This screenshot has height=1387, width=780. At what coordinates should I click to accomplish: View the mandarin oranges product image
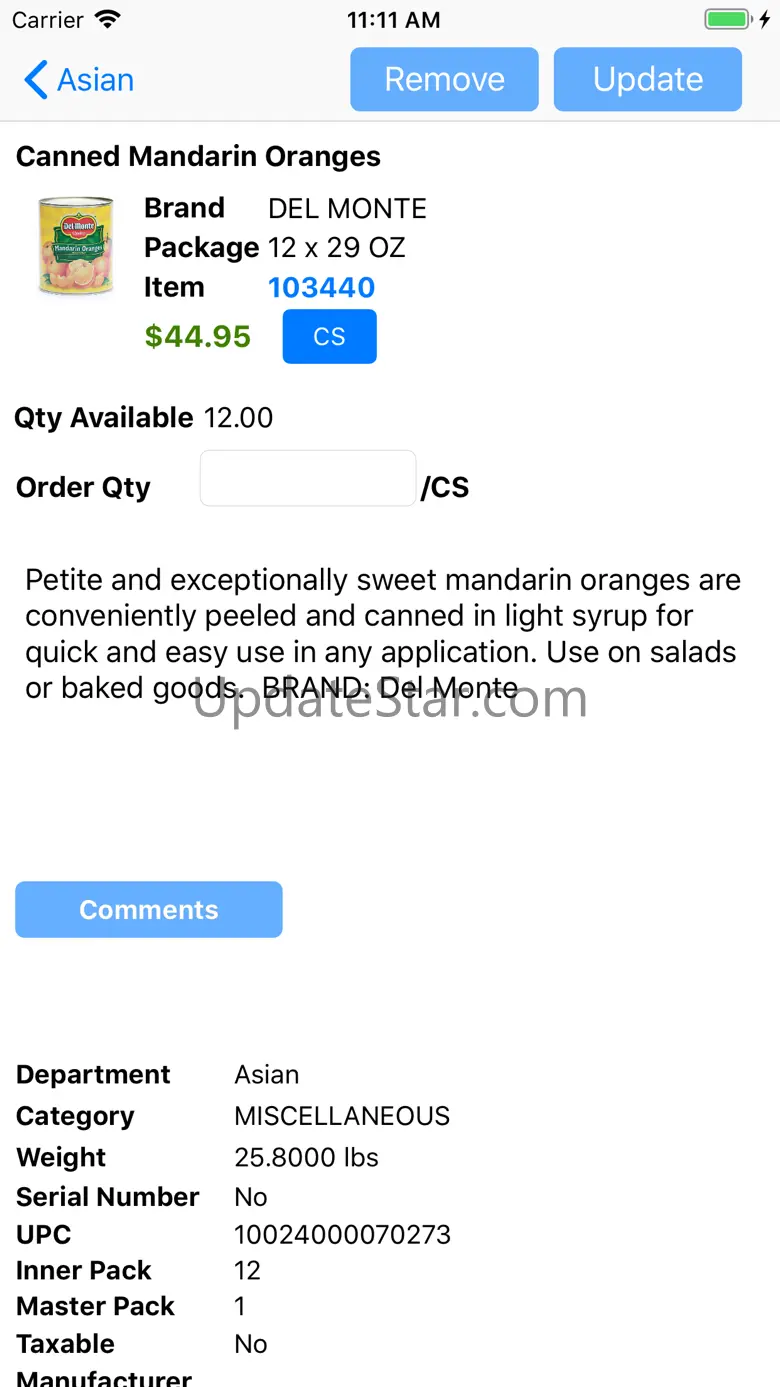(x=76, y=246)
